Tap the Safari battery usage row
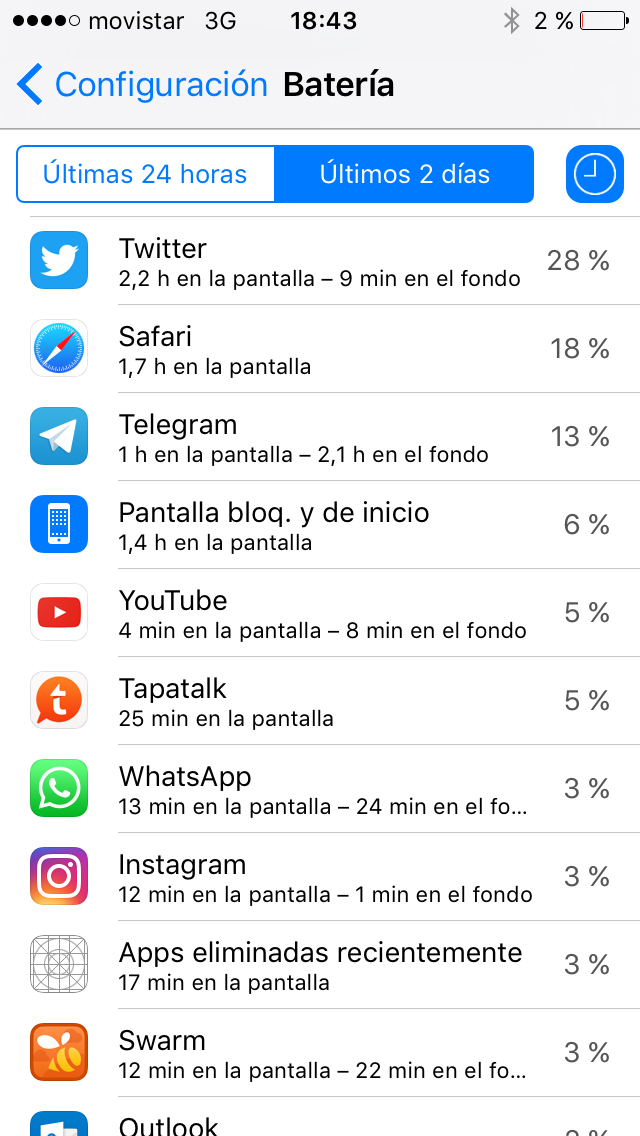 (320, 349)
